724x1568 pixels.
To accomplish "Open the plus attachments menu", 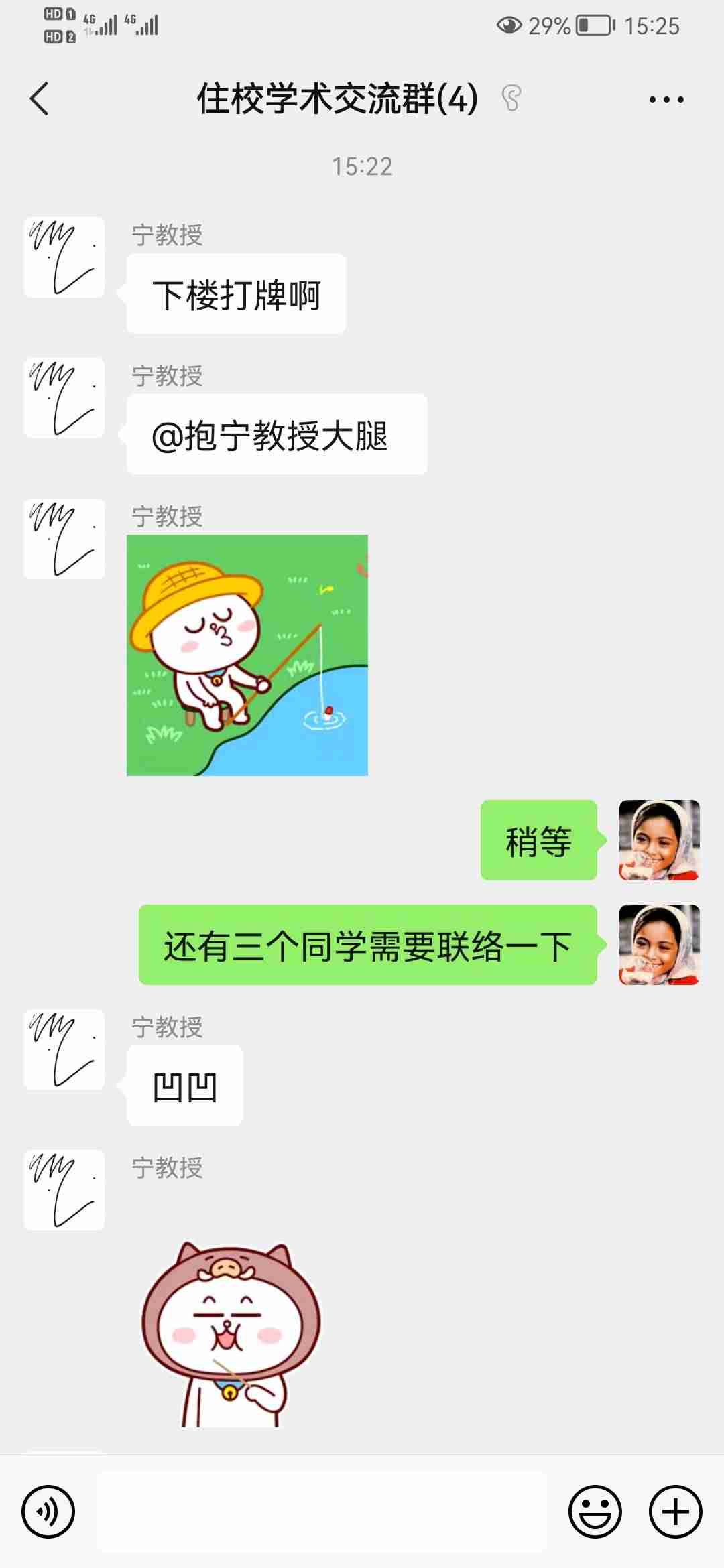I will [x=675, y=1511].
